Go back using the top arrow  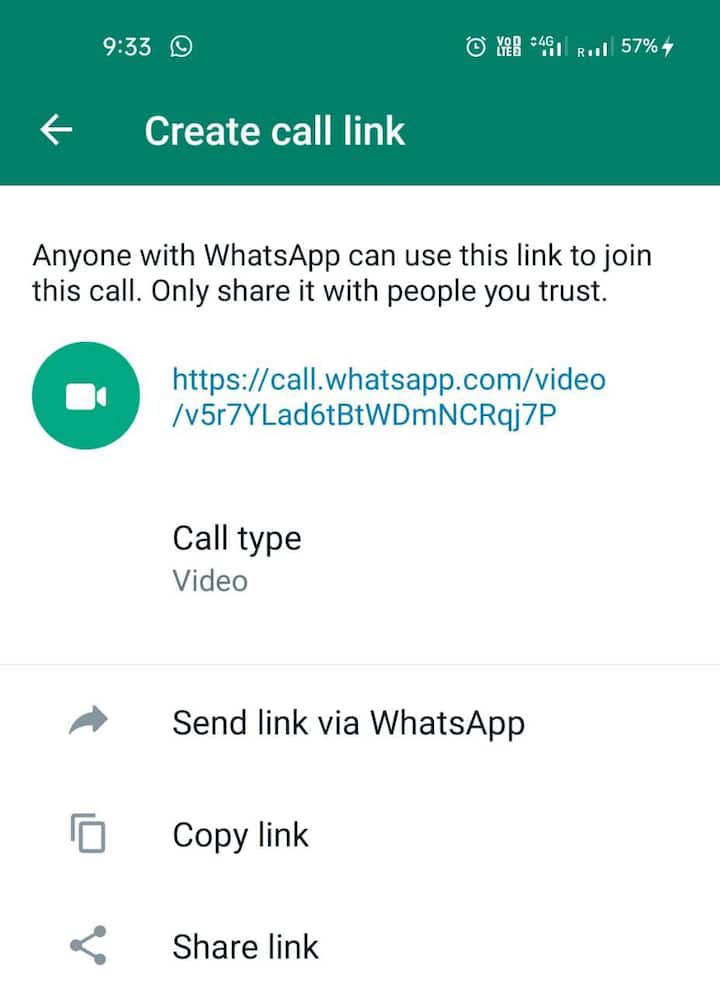click(x=58, y=131)
